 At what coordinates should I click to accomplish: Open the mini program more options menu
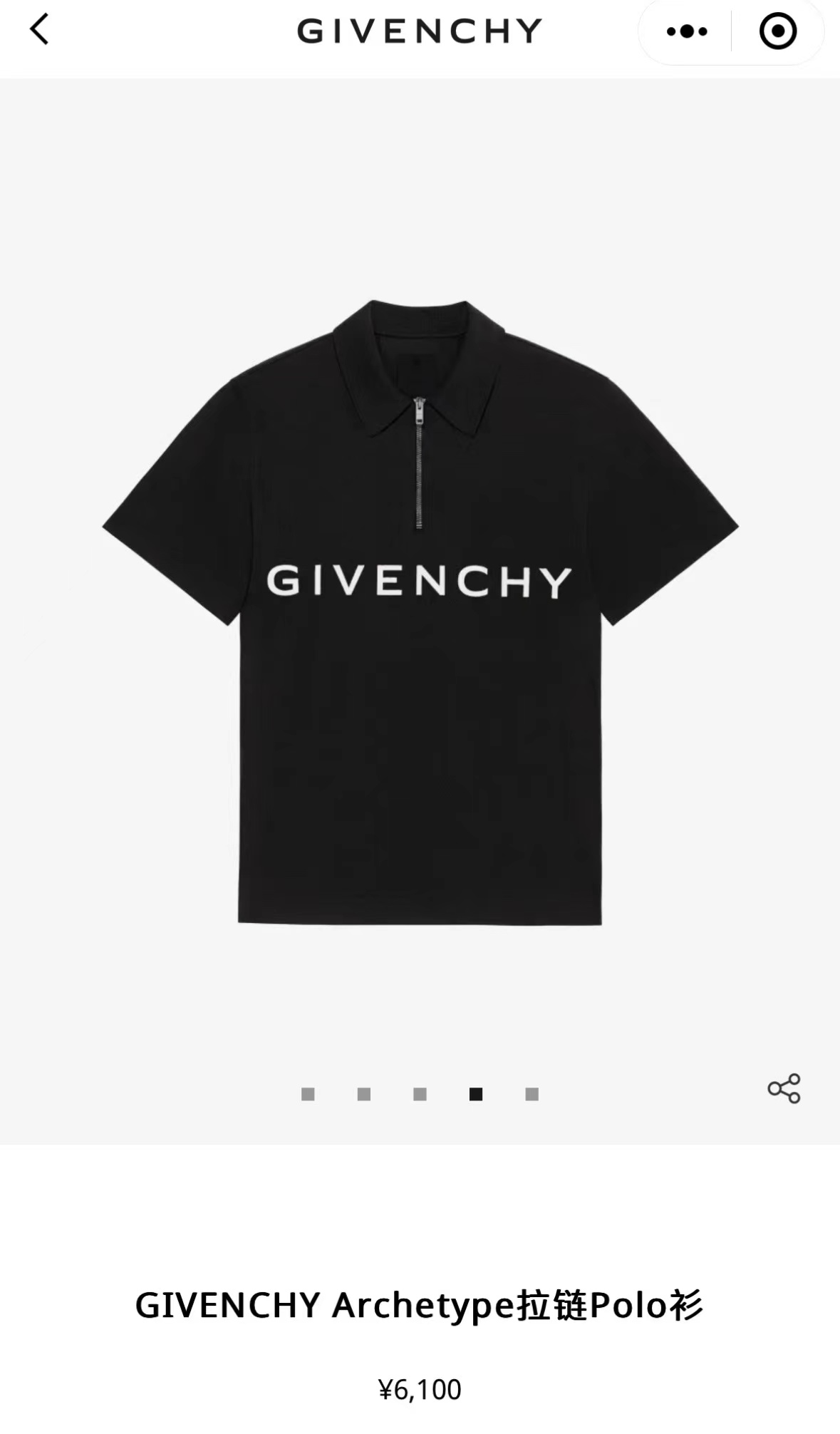(686, 31)
